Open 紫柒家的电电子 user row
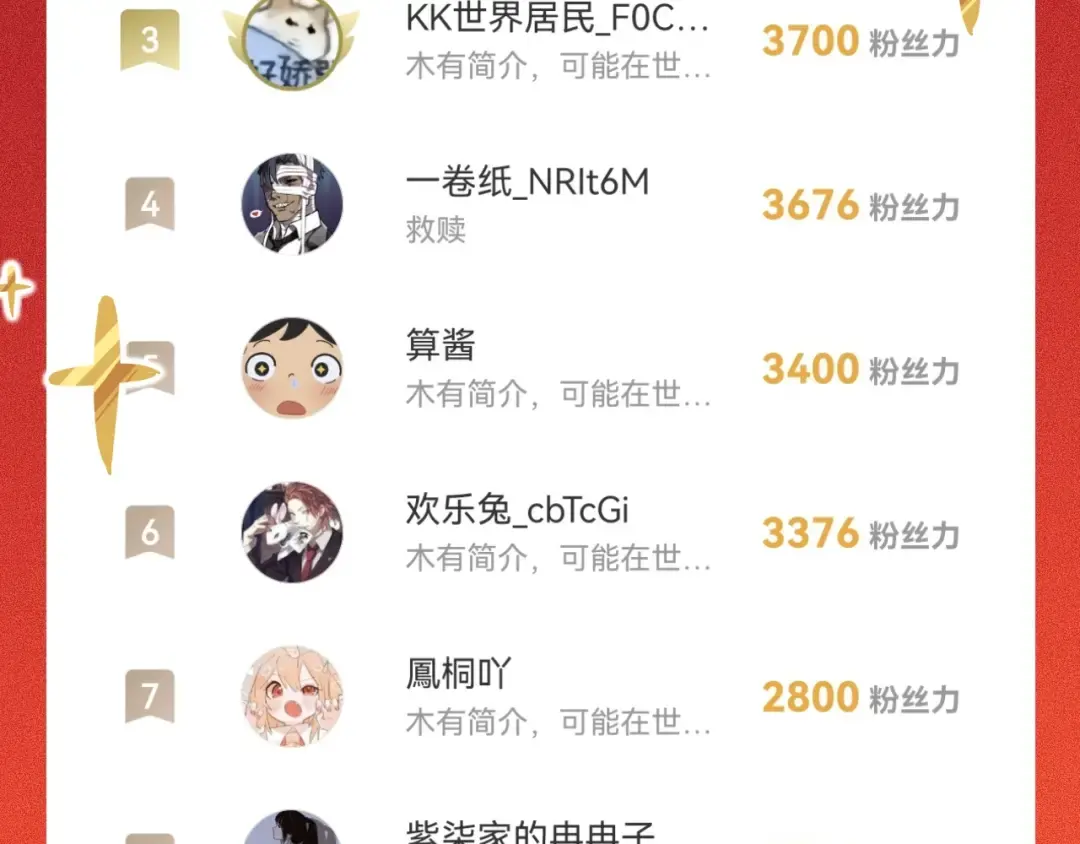Image resolution: width=1080 pixels, height=844 pixels. click(x=530, y=832)
